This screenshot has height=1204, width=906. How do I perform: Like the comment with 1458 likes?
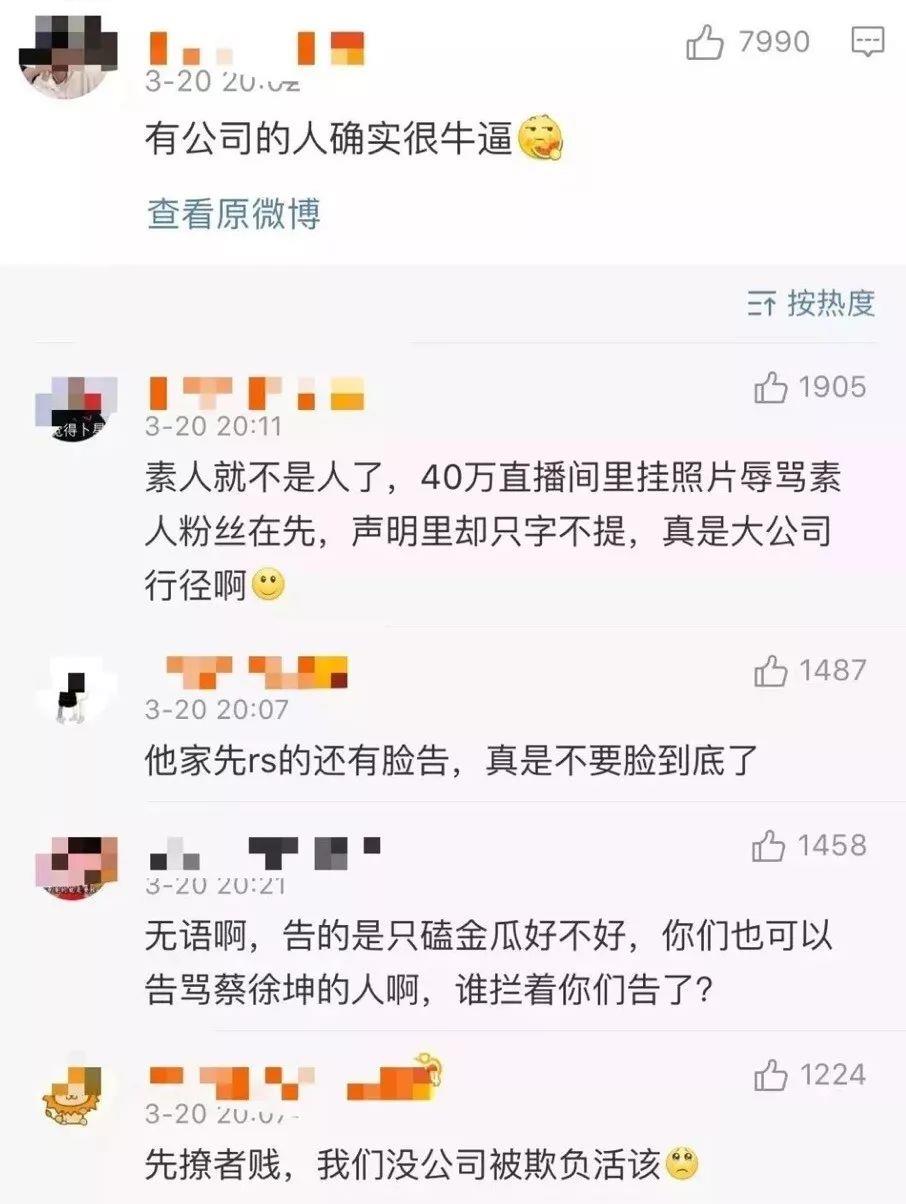[769, 847]
